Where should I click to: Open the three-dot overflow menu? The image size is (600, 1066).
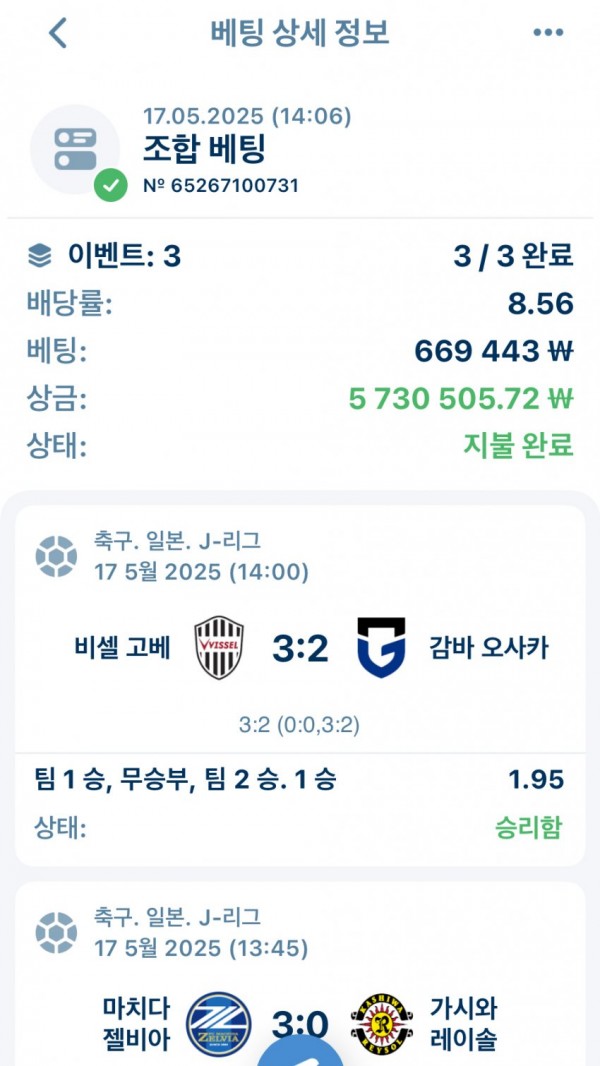548,33
